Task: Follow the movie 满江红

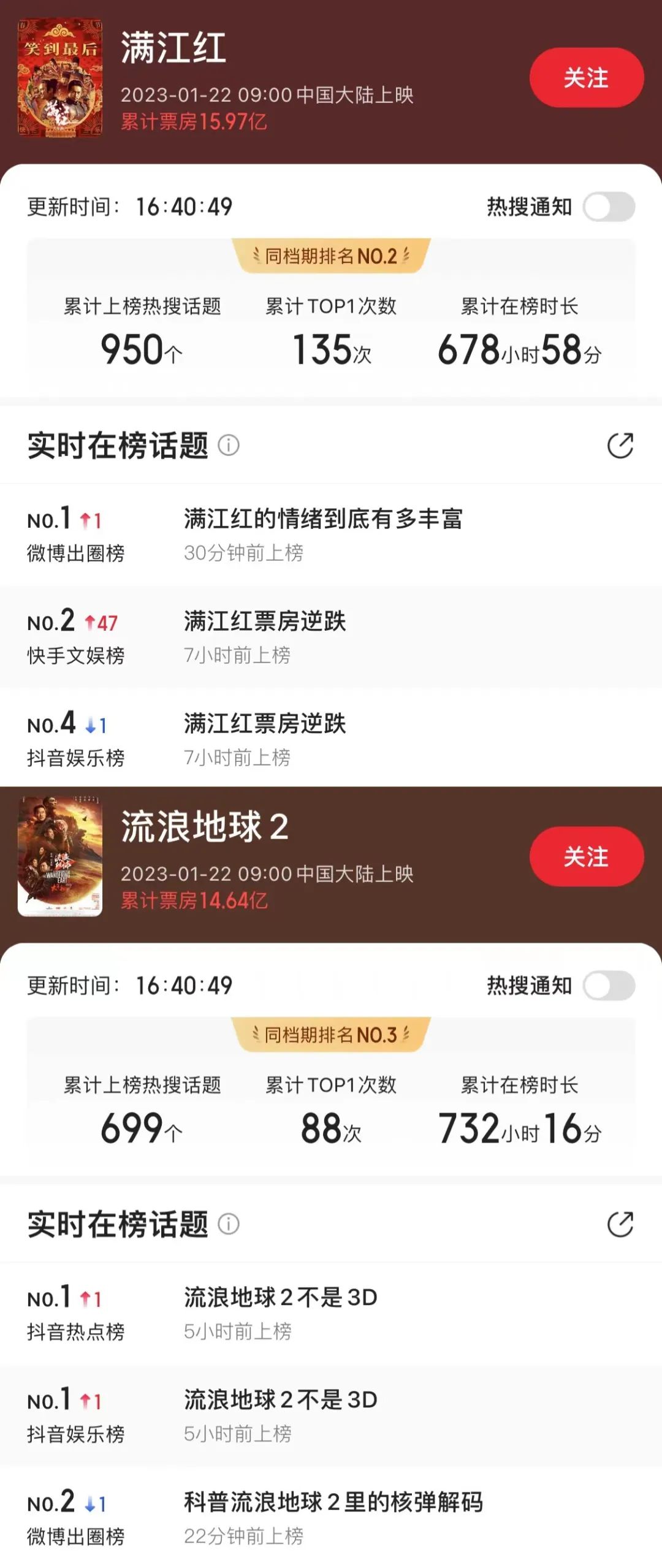Action: (586, 78)
